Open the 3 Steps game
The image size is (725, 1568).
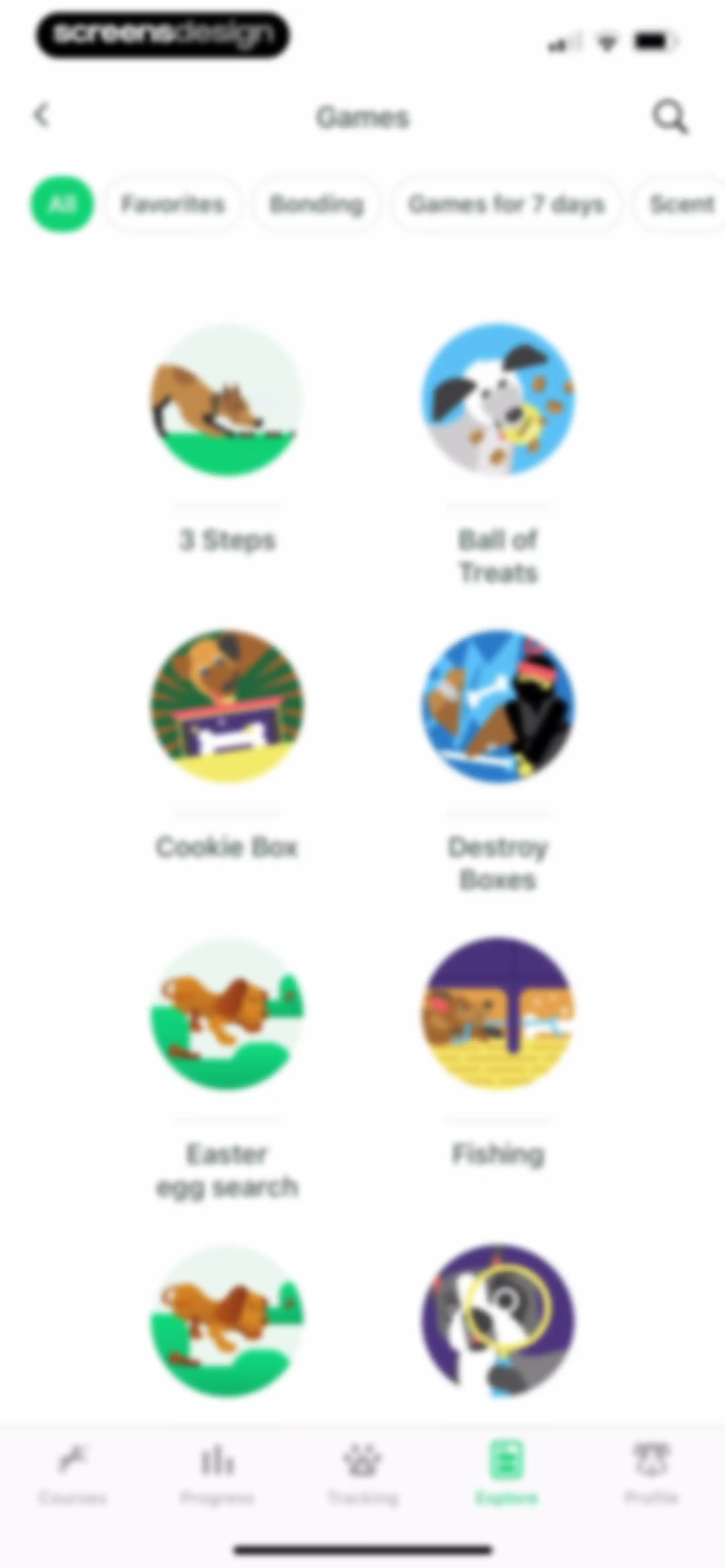227,438
